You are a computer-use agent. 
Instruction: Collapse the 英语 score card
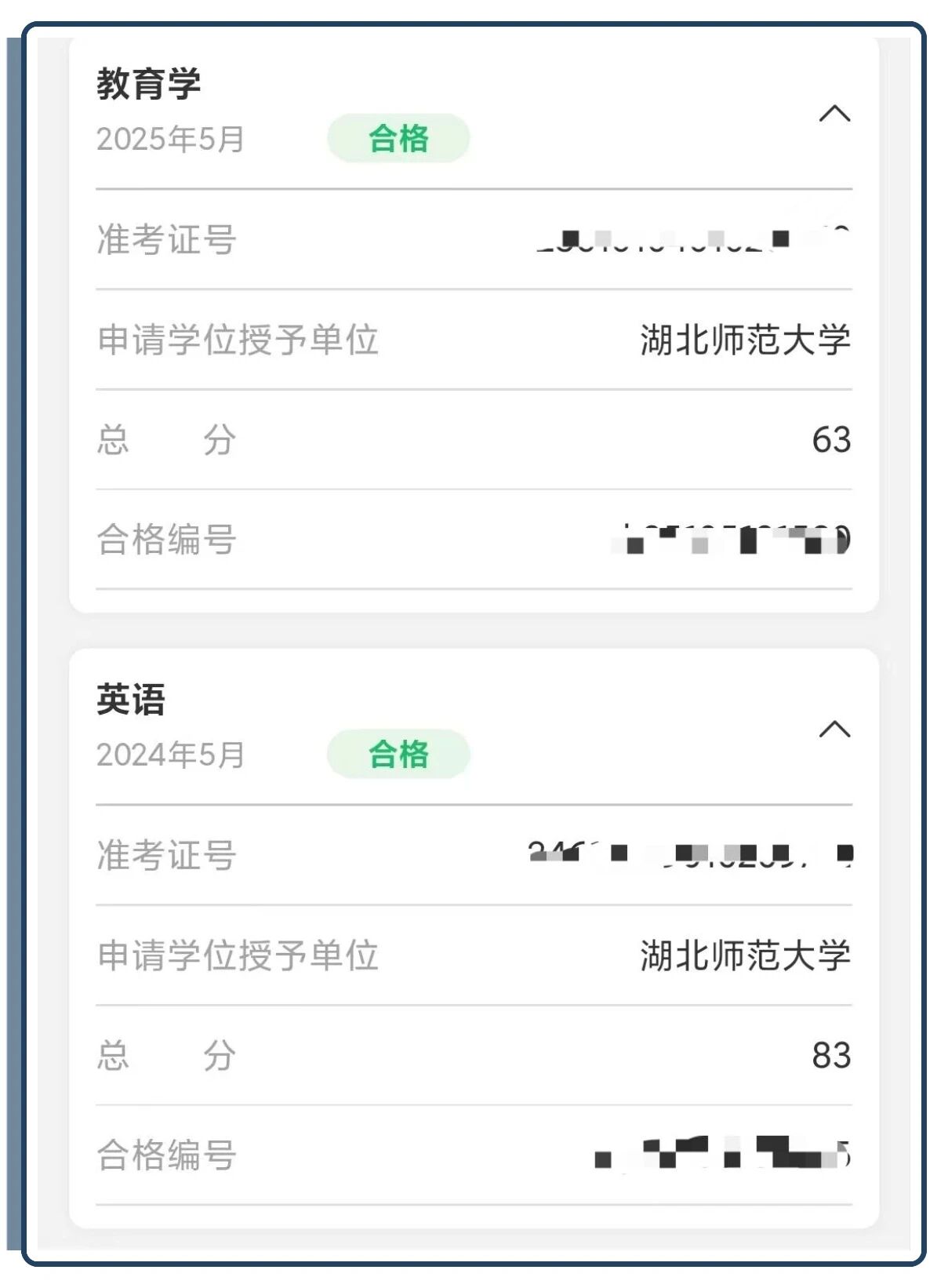click(834, 730)
